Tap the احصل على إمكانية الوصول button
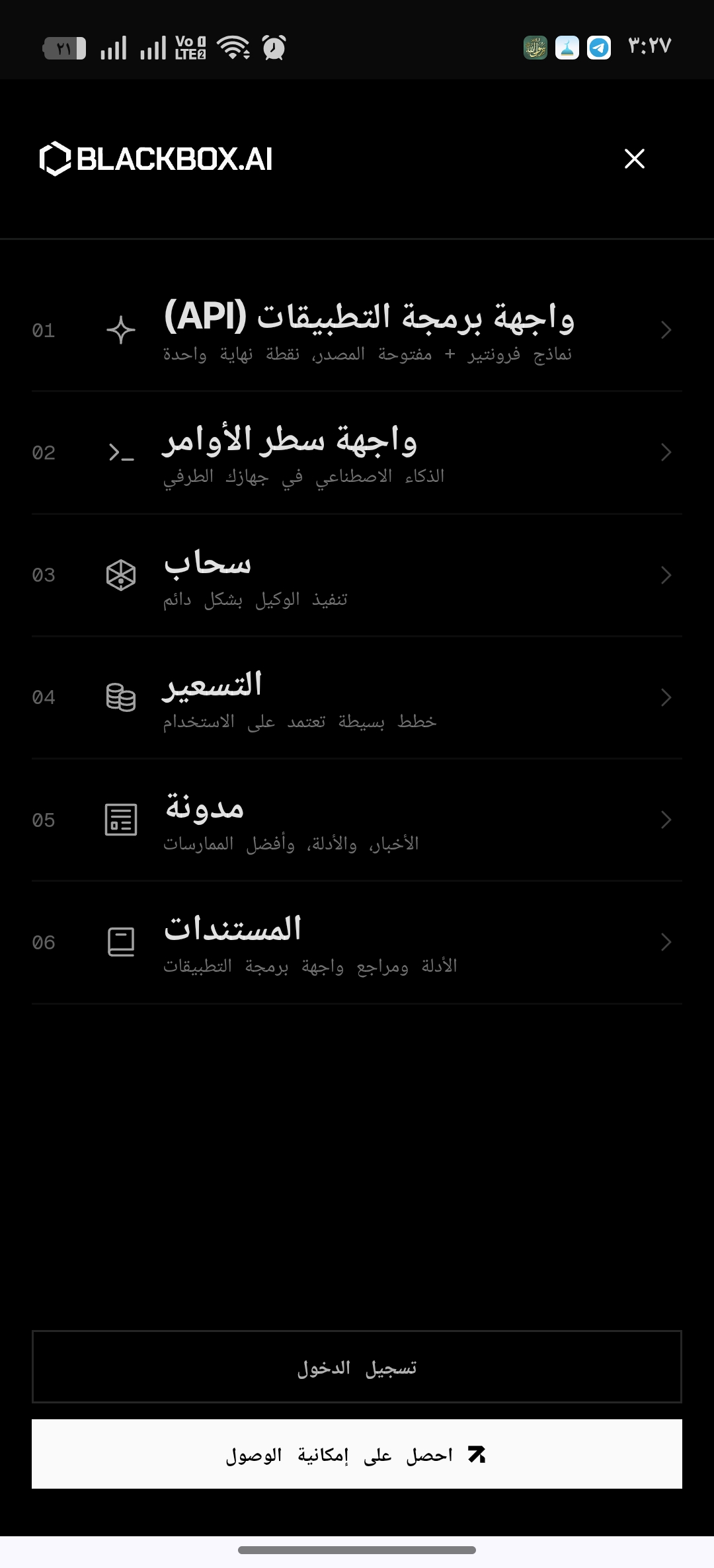The height and width of the screenshot is (1568, 714). pyautogui.click(x=357, y=1454)
